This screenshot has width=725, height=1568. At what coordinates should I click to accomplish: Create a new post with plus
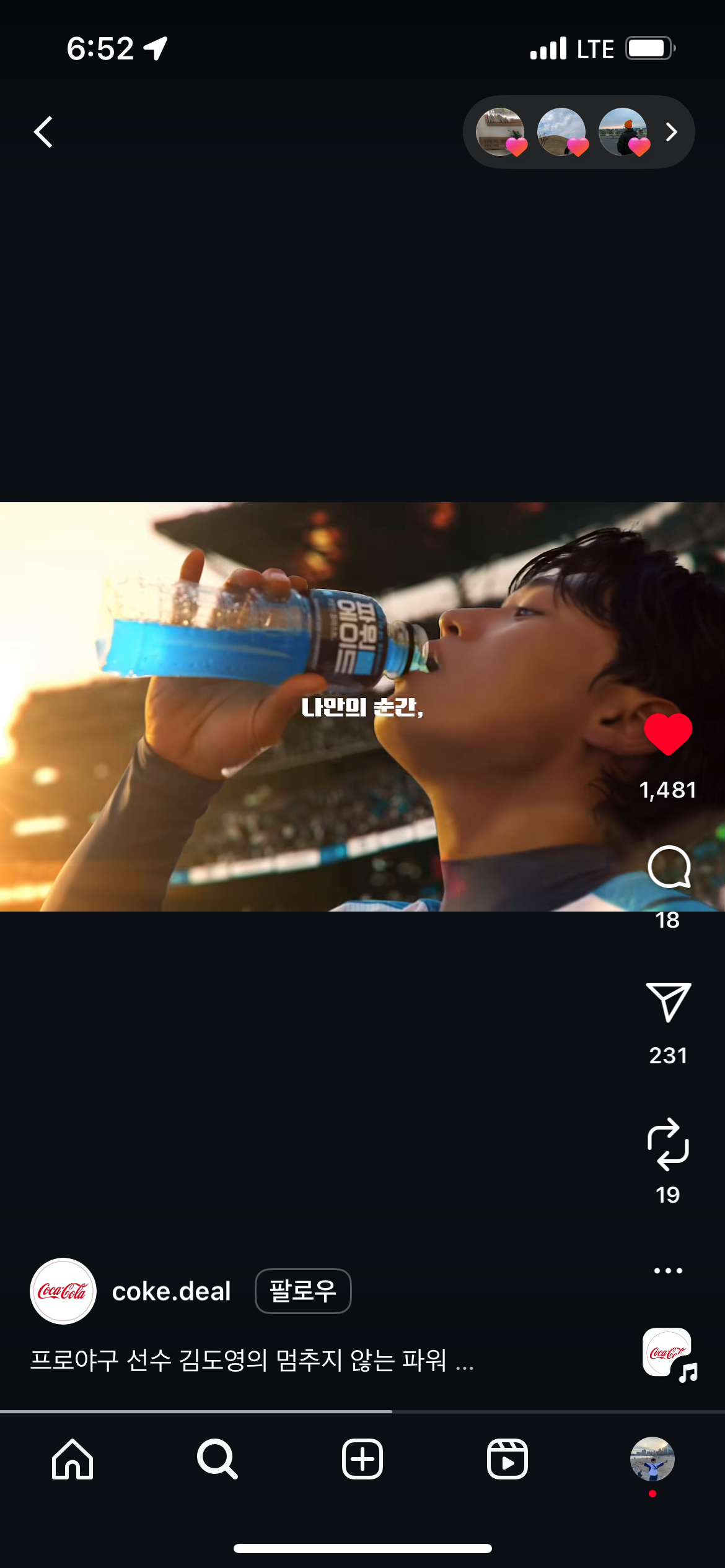(x=362, y=1459)
